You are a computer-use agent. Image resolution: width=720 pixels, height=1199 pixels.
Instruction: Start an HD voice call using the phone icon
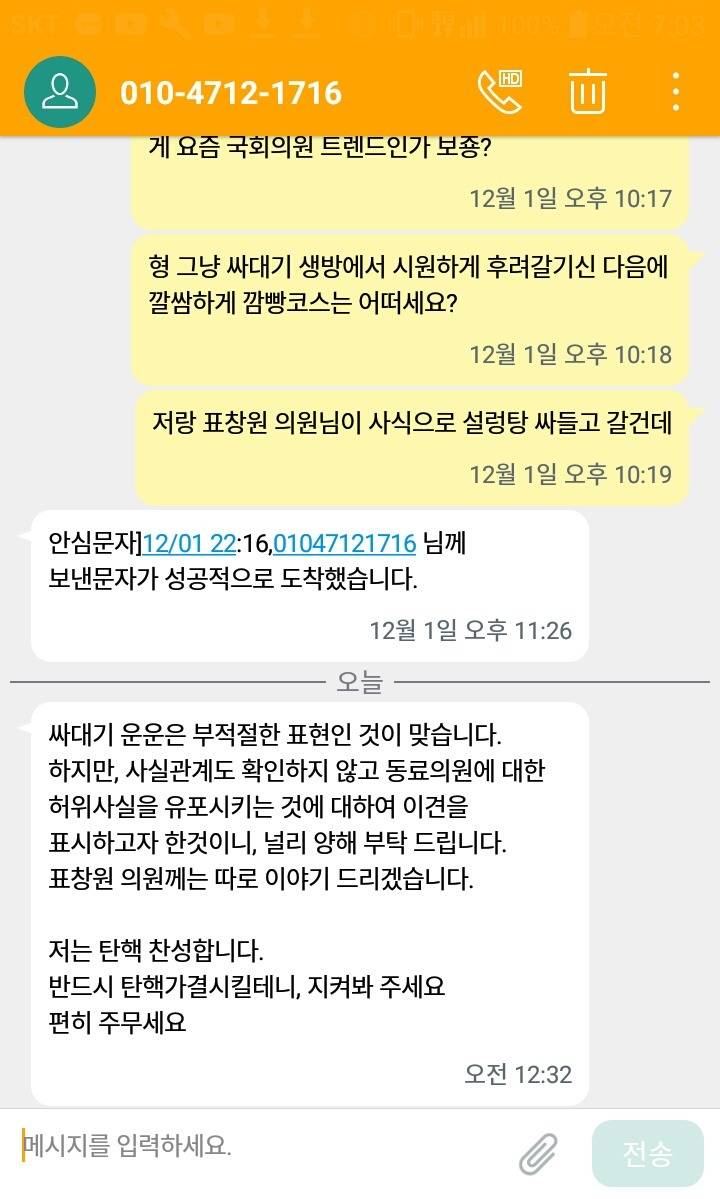[x=499, y=91]
